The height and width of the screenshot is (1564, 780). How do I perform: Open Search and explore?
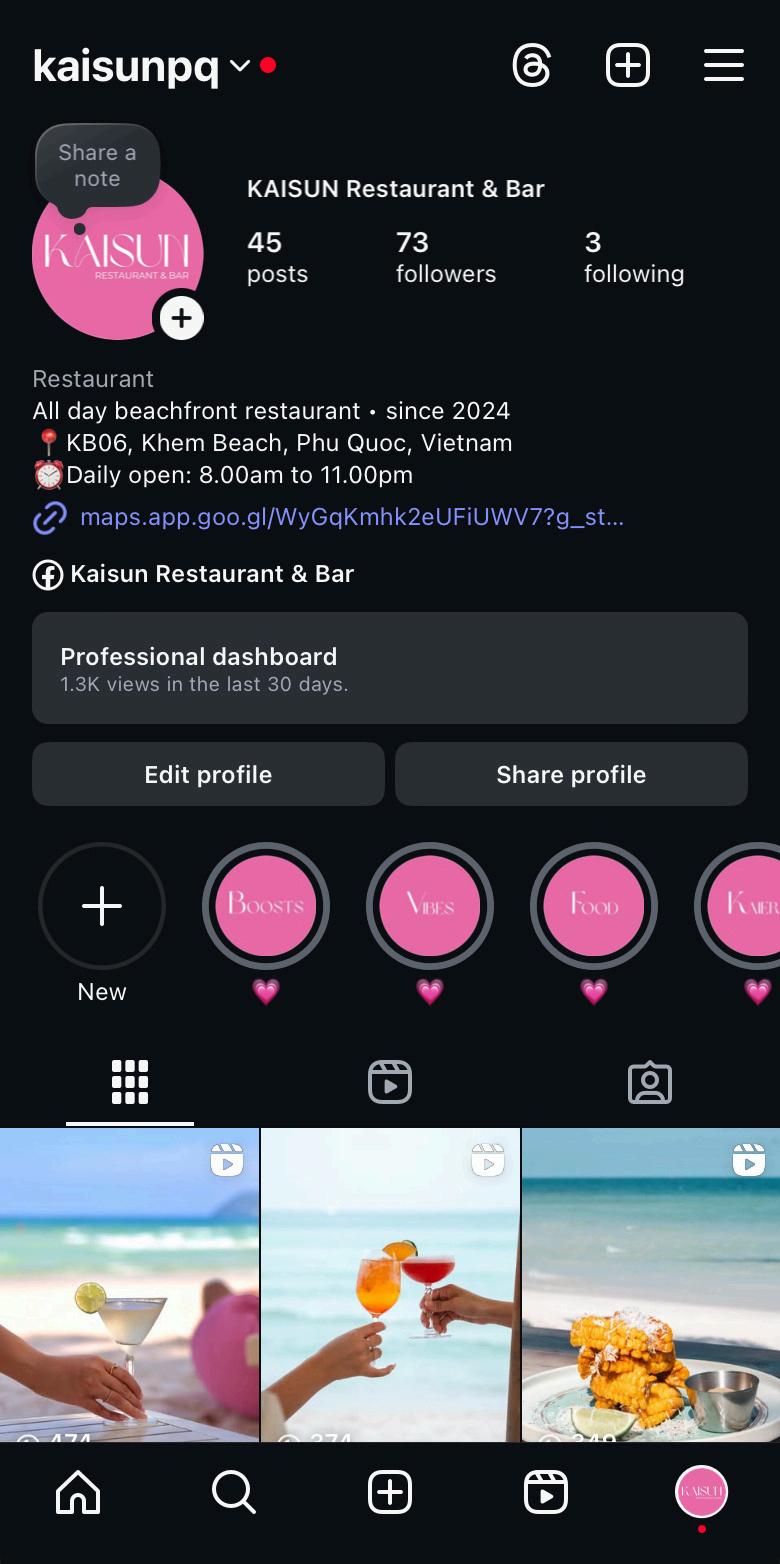click(x=234, y=1493)
